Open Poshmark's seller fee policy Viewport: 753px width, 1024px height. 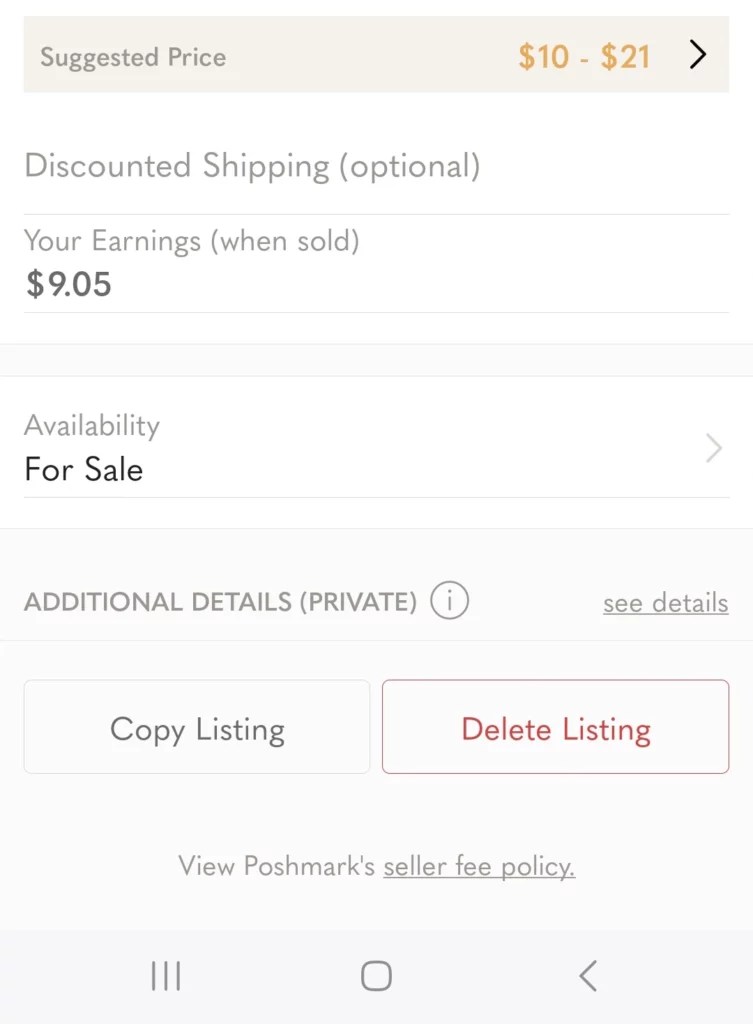[478, 866]
